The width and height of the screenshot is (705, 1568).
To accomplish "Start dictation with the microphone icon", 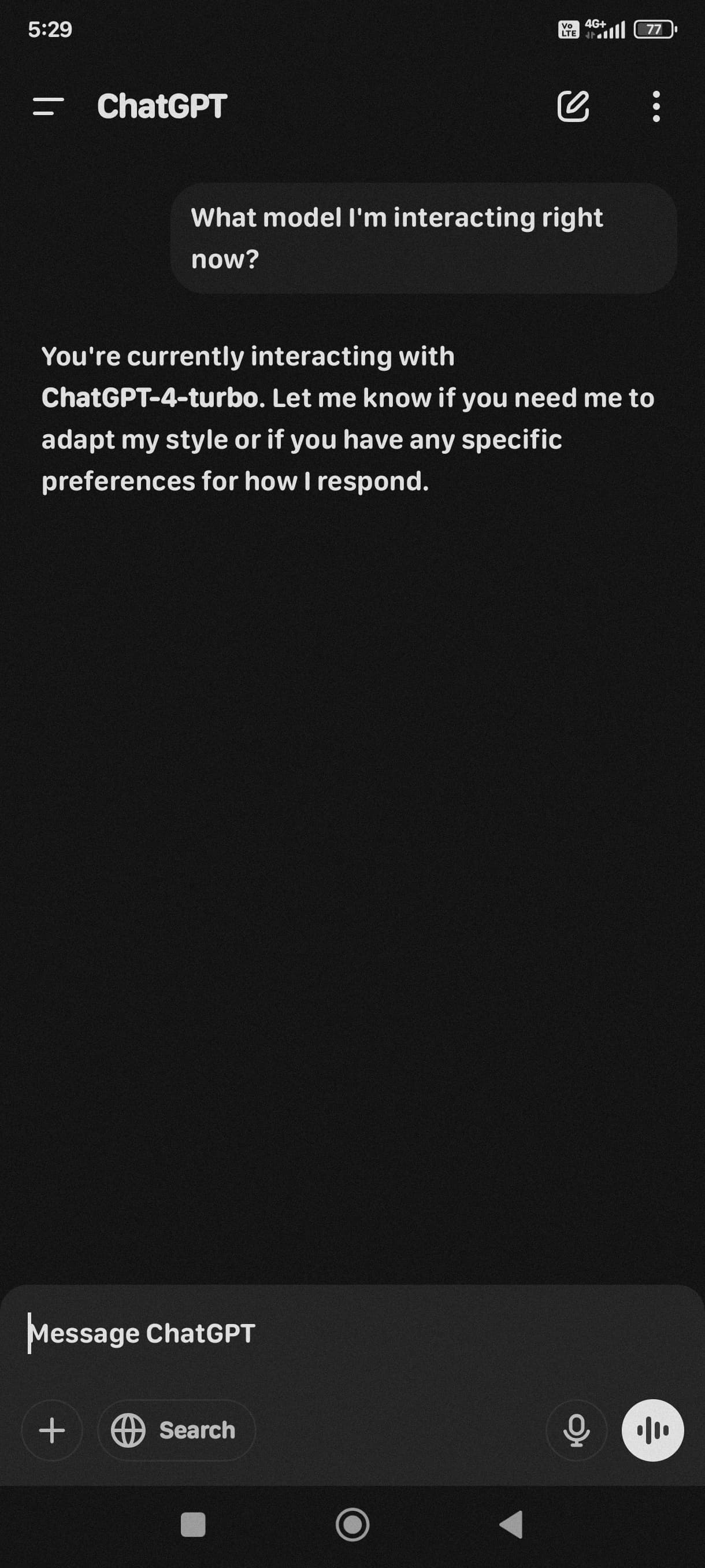I will [x=576, y=1430].
